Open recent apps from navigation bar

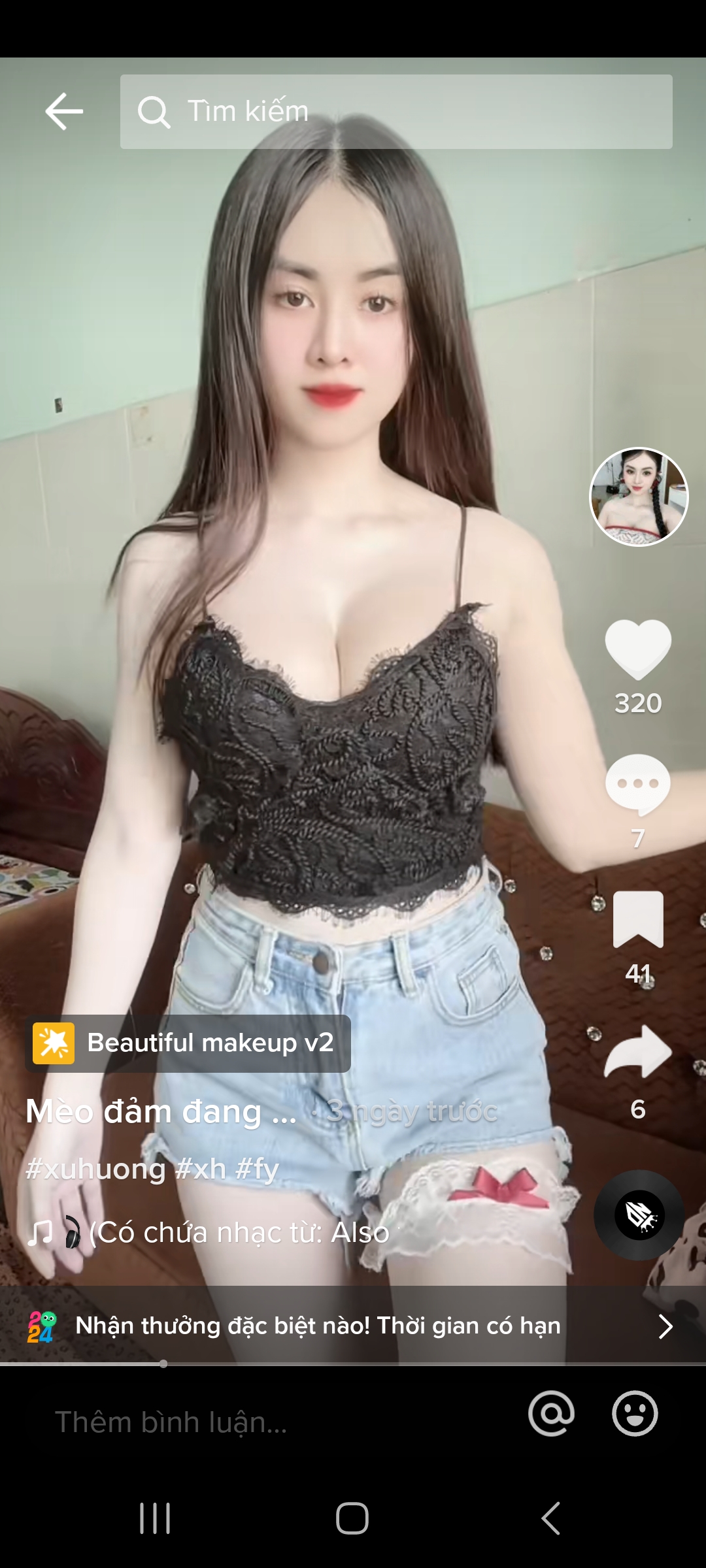coord(155,1518)
